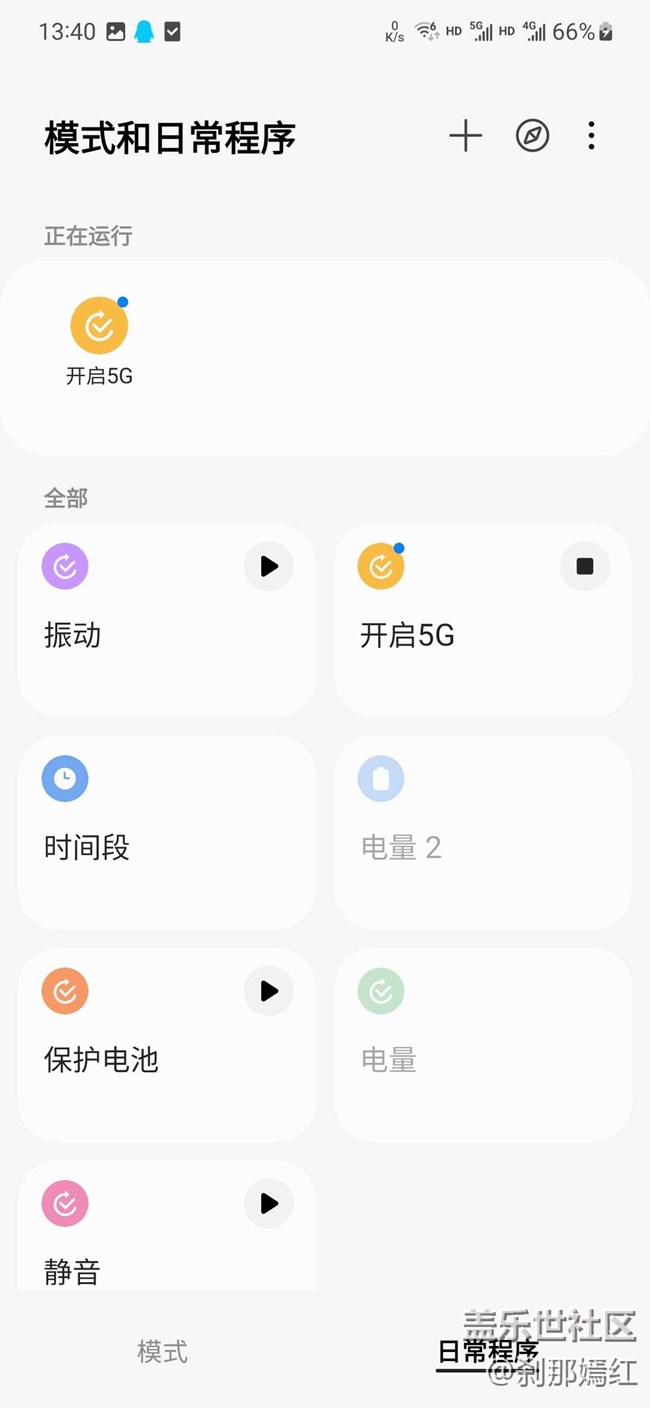
Task: Add a new routine with plus icon
Action: tap(465, 136)
